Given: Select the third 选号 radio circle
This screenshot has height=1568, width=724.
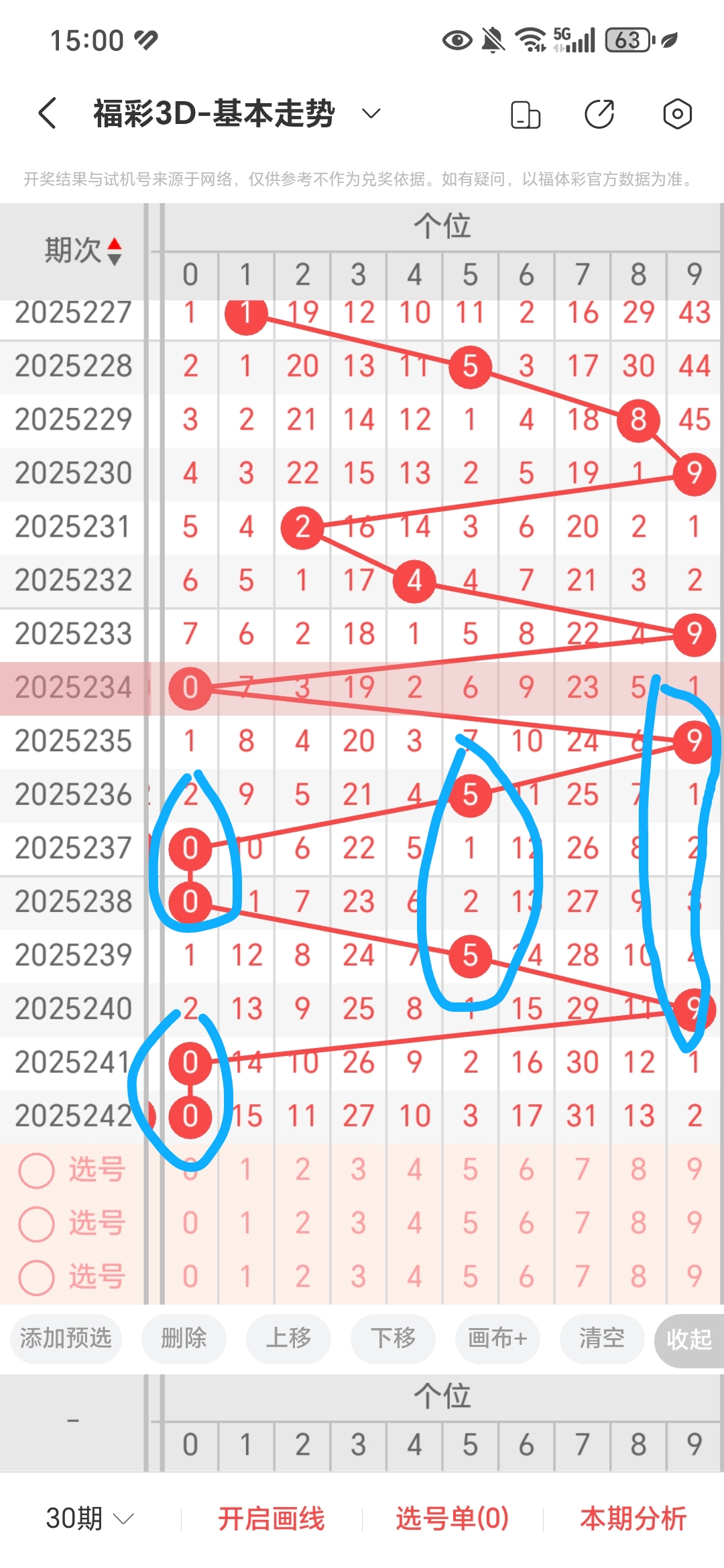Looking at the screenshot, I should click(37, 1277).
